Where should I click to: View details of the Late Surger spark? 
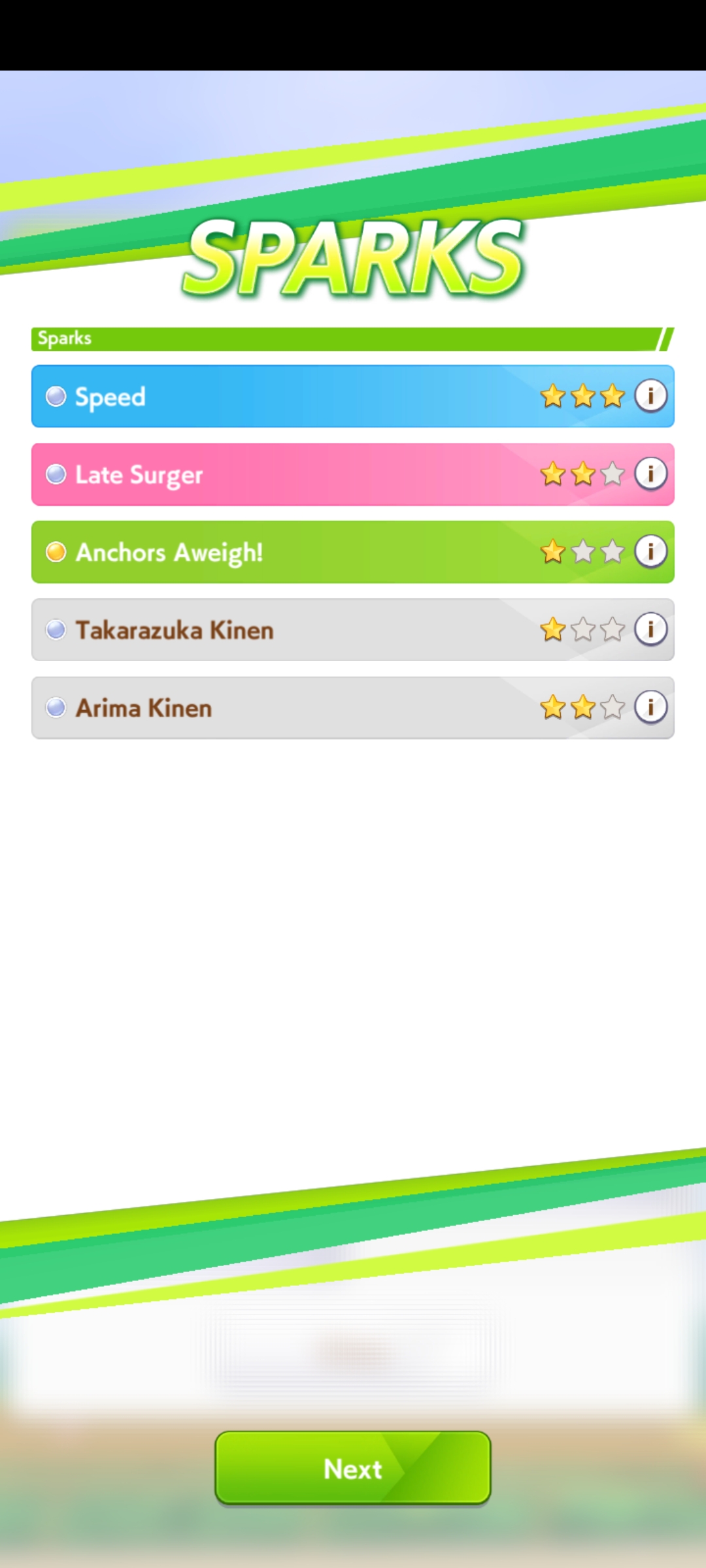[x=650, y=474]
